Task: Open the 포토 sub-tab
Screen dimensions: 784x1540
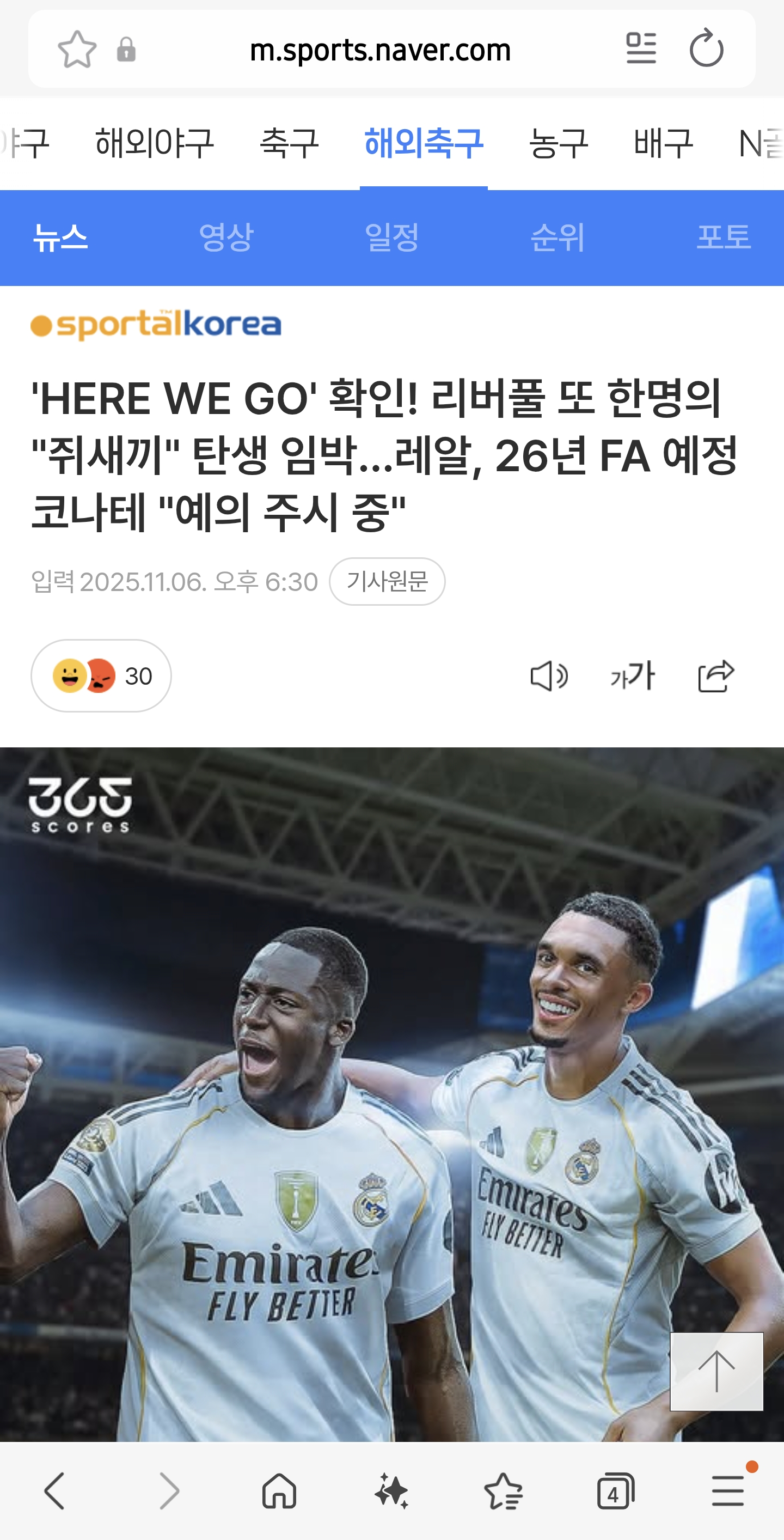Action: [x=723, y=238]
